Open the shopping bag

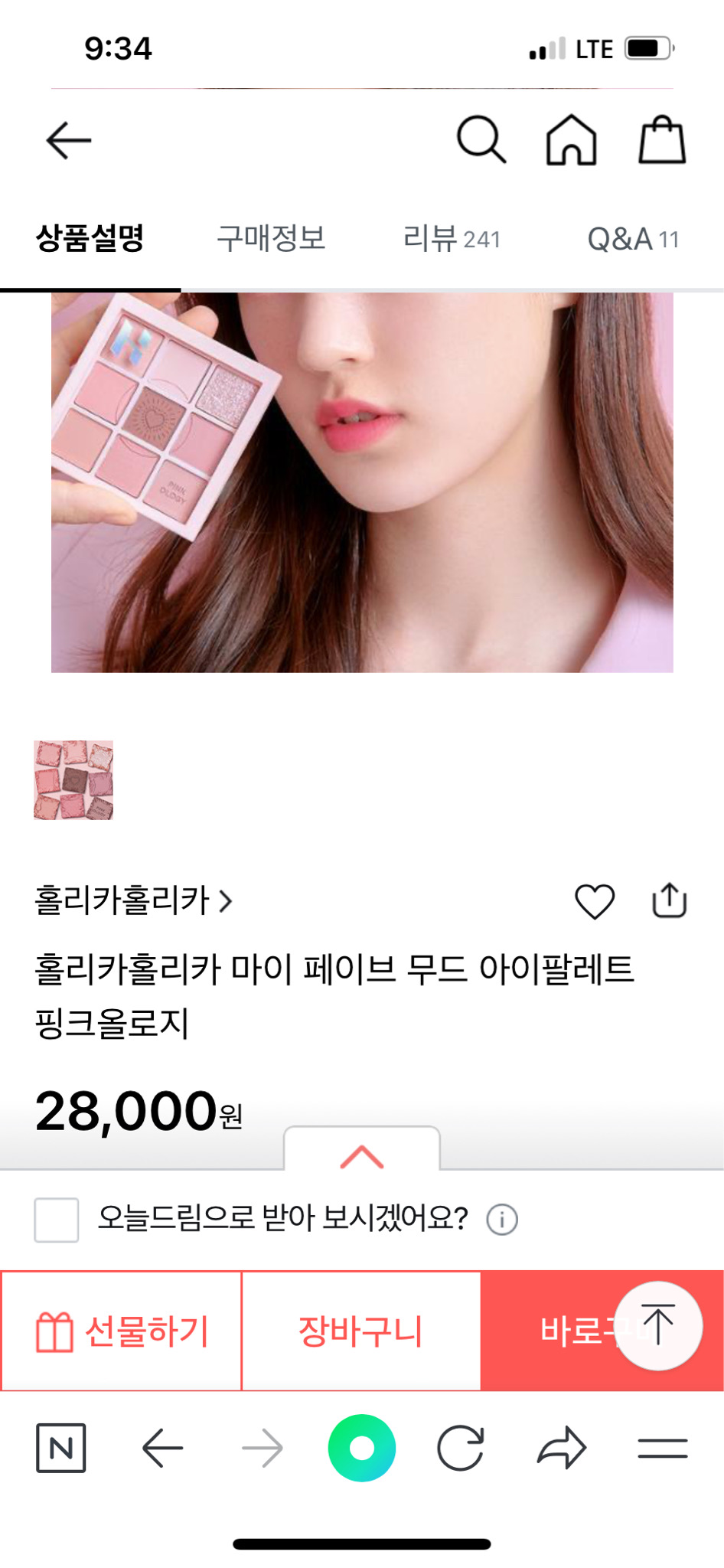pos(663,140)
